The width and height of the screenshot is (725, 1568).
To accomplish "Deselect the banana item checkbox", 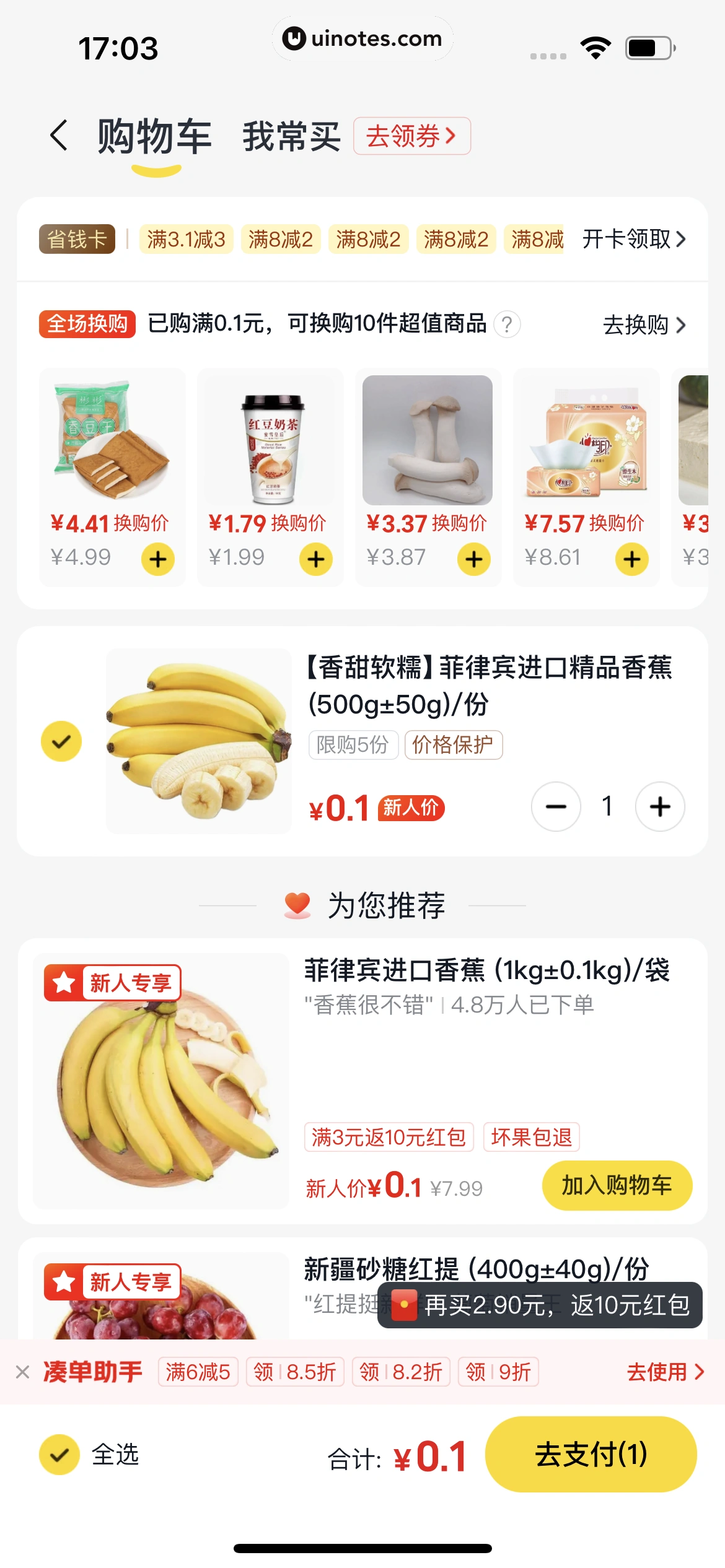I will coord(61,740).
